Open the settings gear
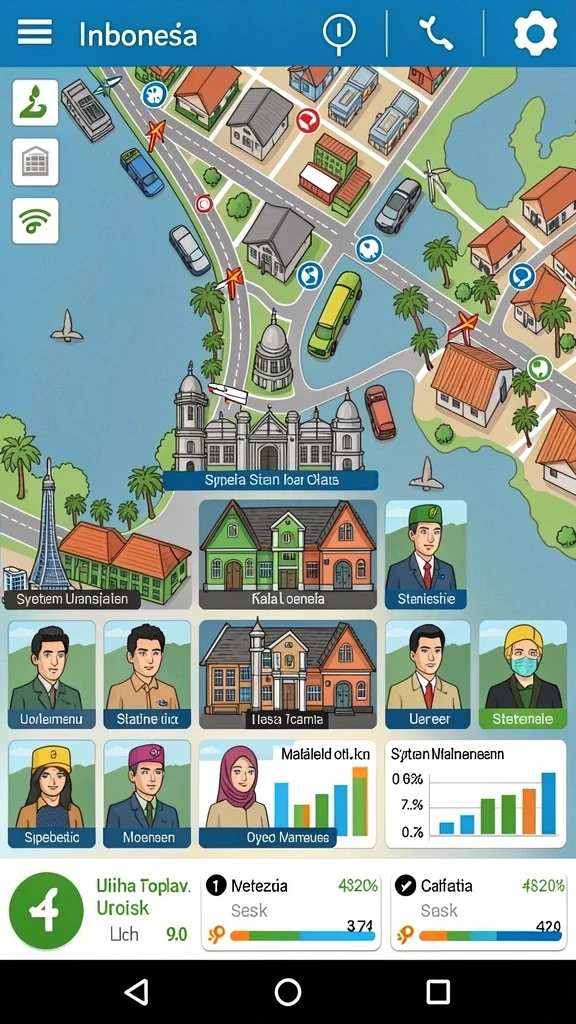 click(x=536, y=33)
